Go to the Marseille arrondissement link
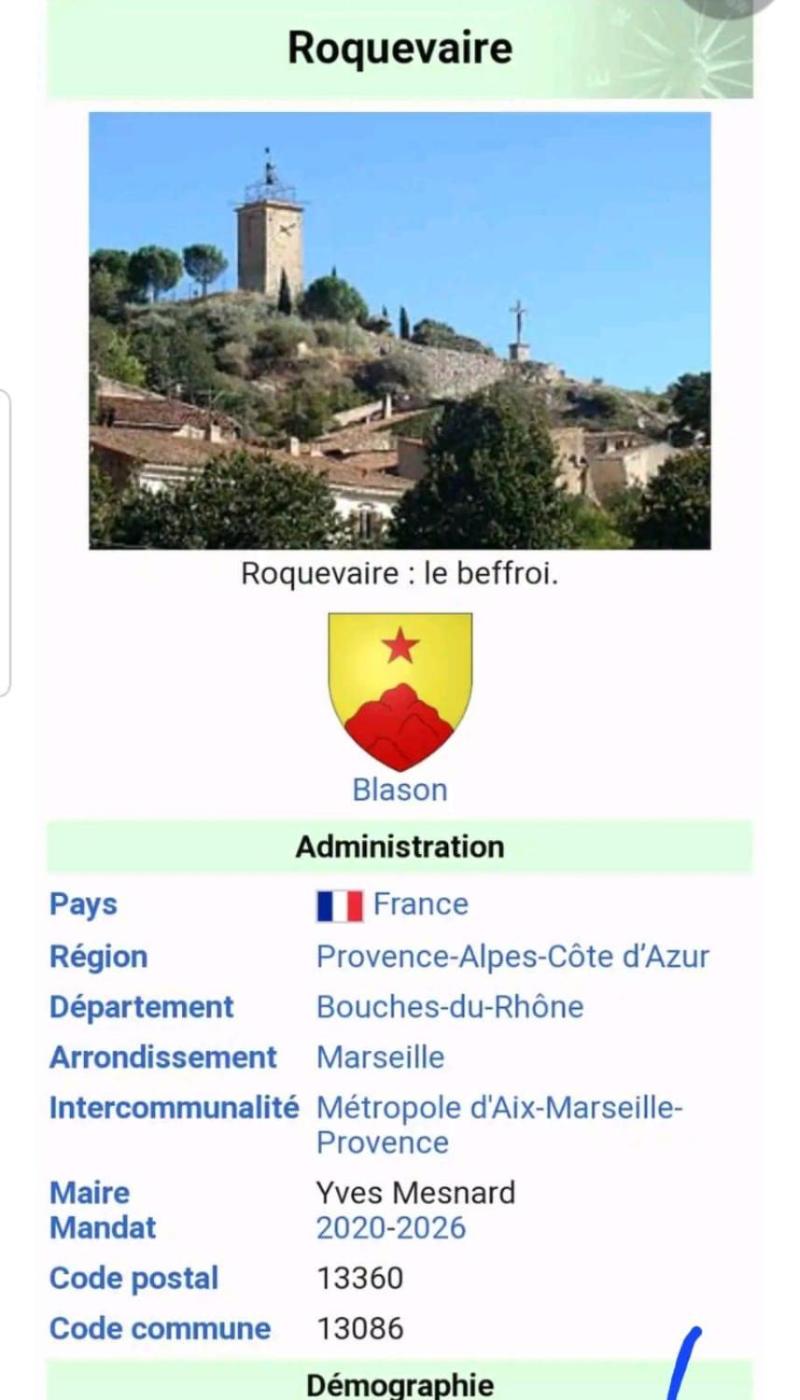 click(380, 1057)
